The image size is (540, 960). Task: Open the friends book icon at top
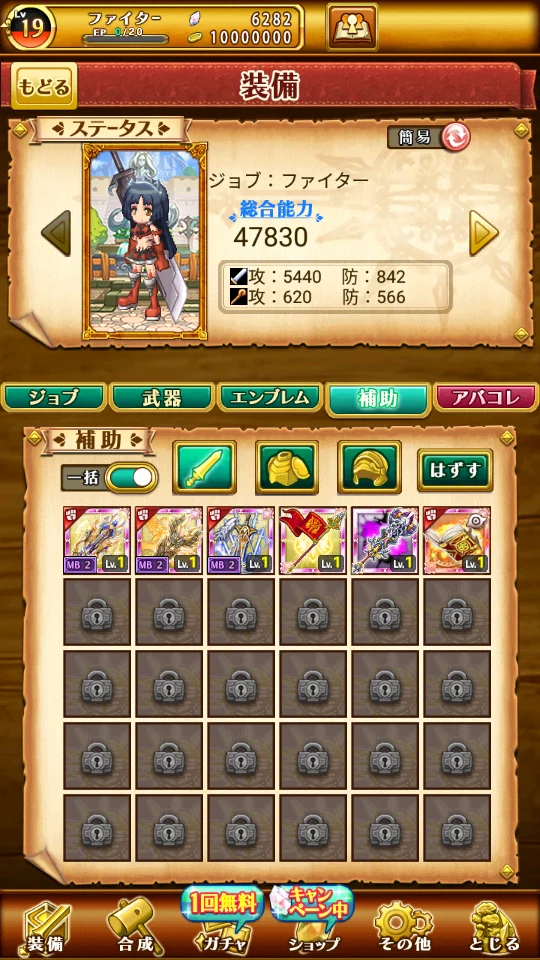point(351,26)
